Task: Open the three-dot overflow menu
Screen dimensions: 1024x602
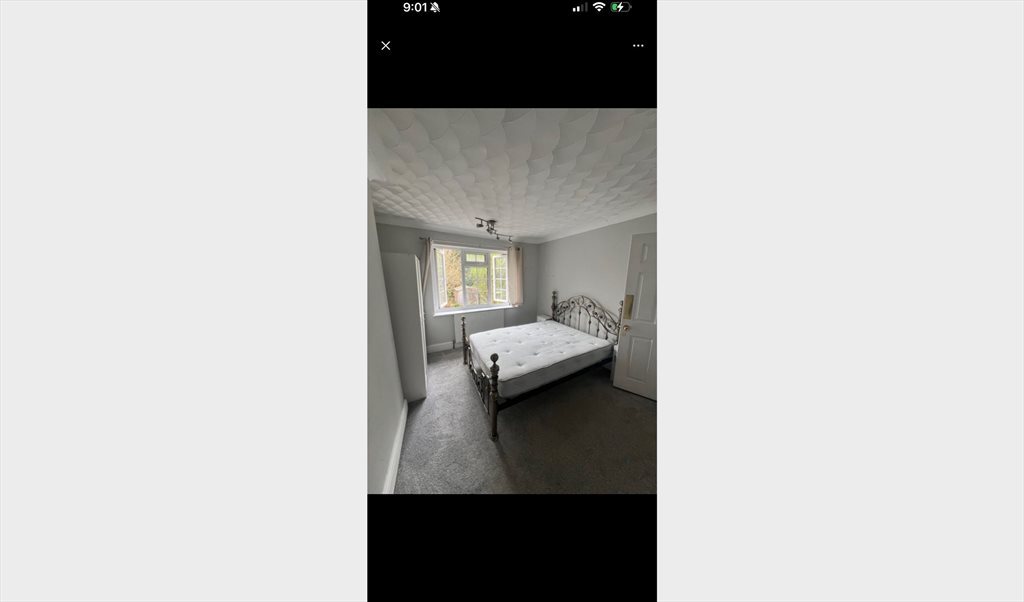Action: click(x=638, y=45)
